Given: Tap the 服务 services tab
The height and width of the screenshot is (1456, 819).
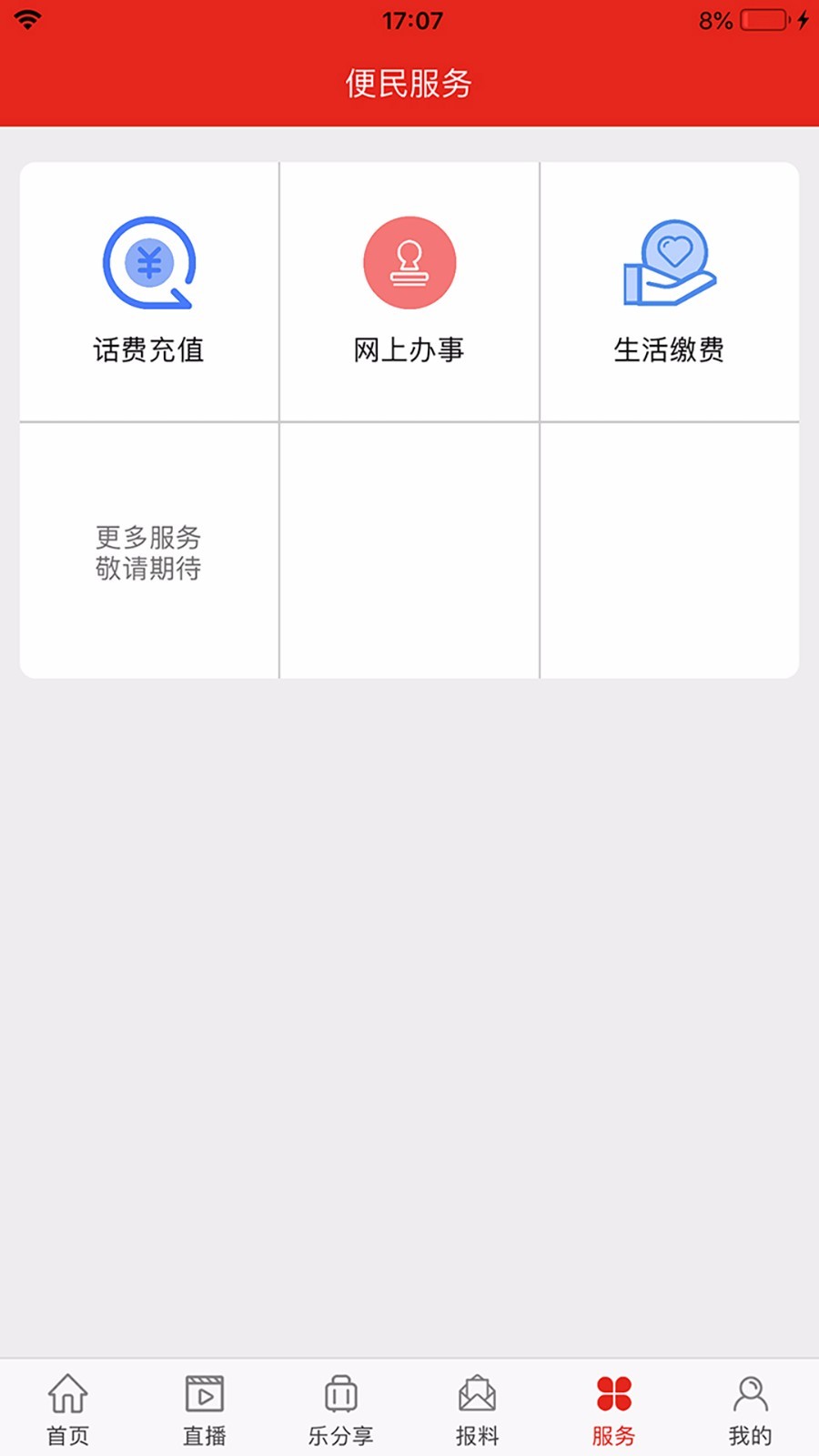Looking at the screenshot, I should [x=614, y=1409].
